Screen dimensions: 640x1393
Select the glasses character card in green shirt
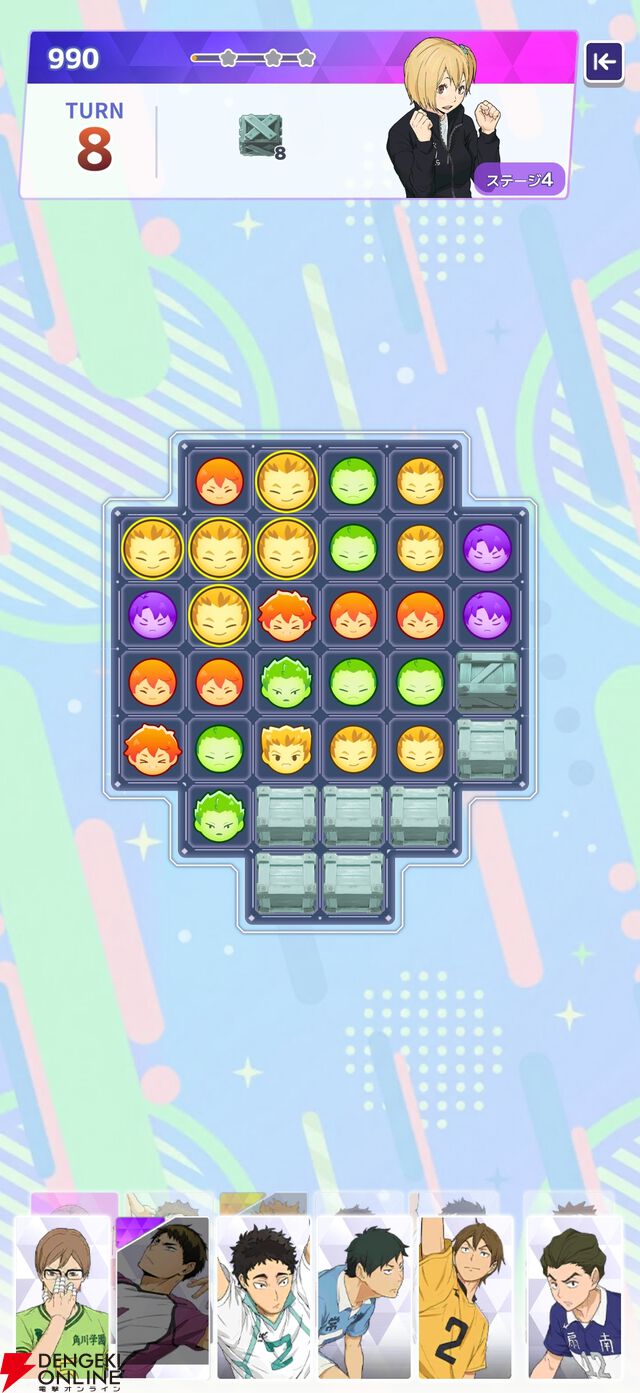coord(61,1297)
